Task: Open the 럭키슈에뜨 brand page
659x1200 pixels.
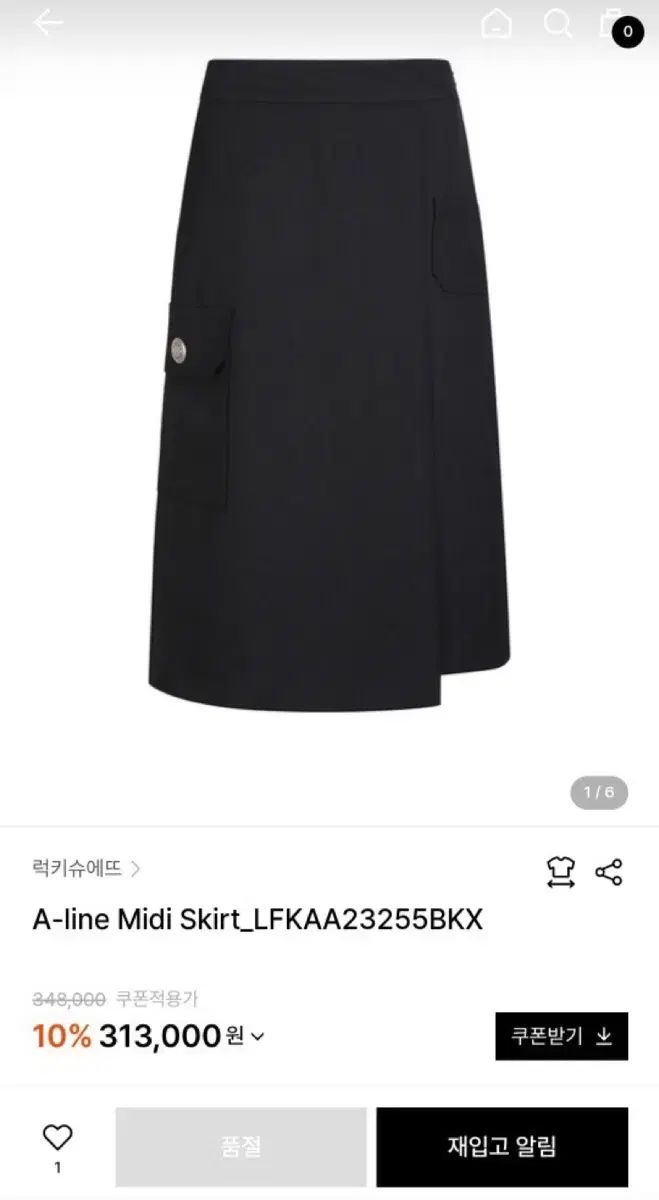Action: point(86,868)
